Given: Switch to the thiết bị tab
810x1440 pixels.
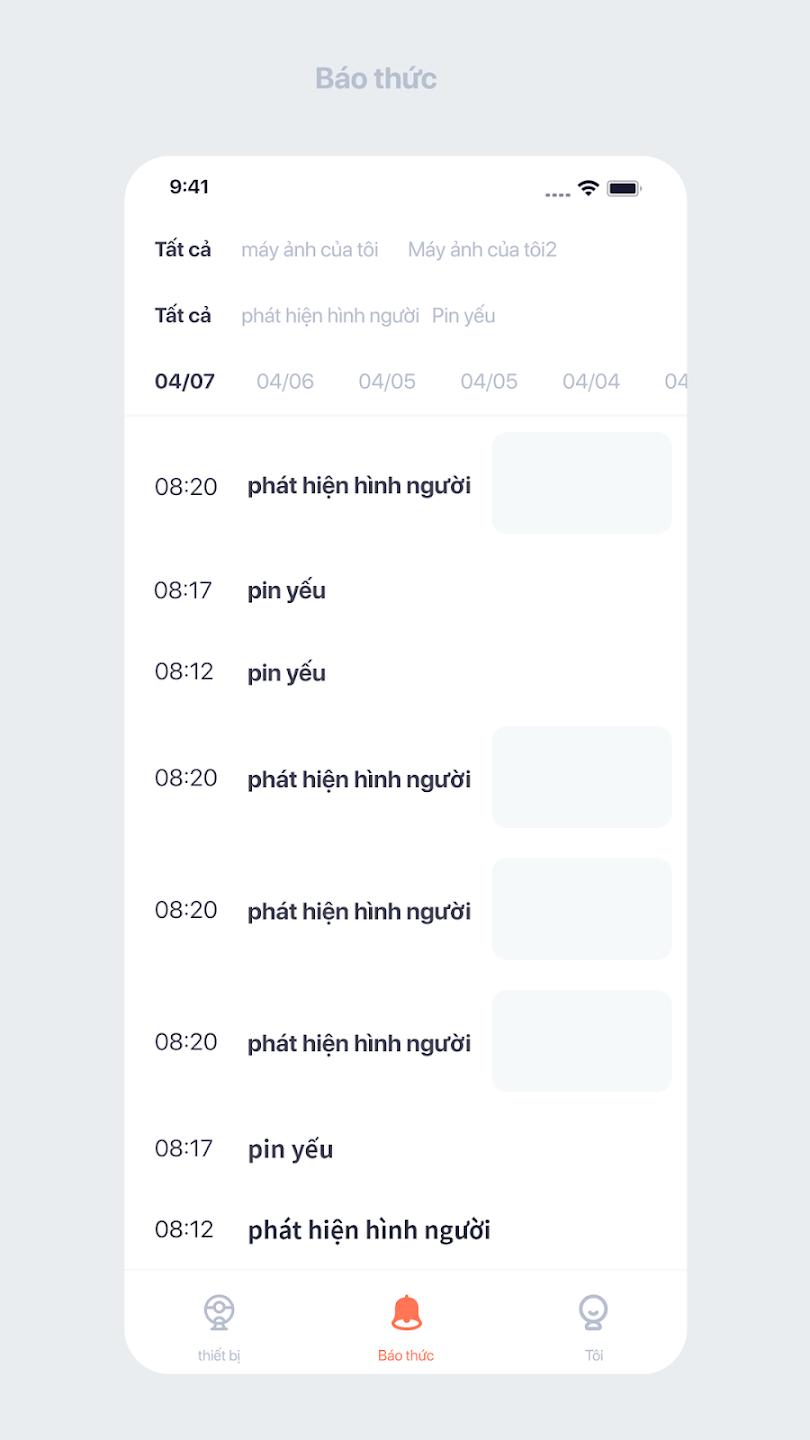Looking at the screenshot, I should [x=219, y=1326].
